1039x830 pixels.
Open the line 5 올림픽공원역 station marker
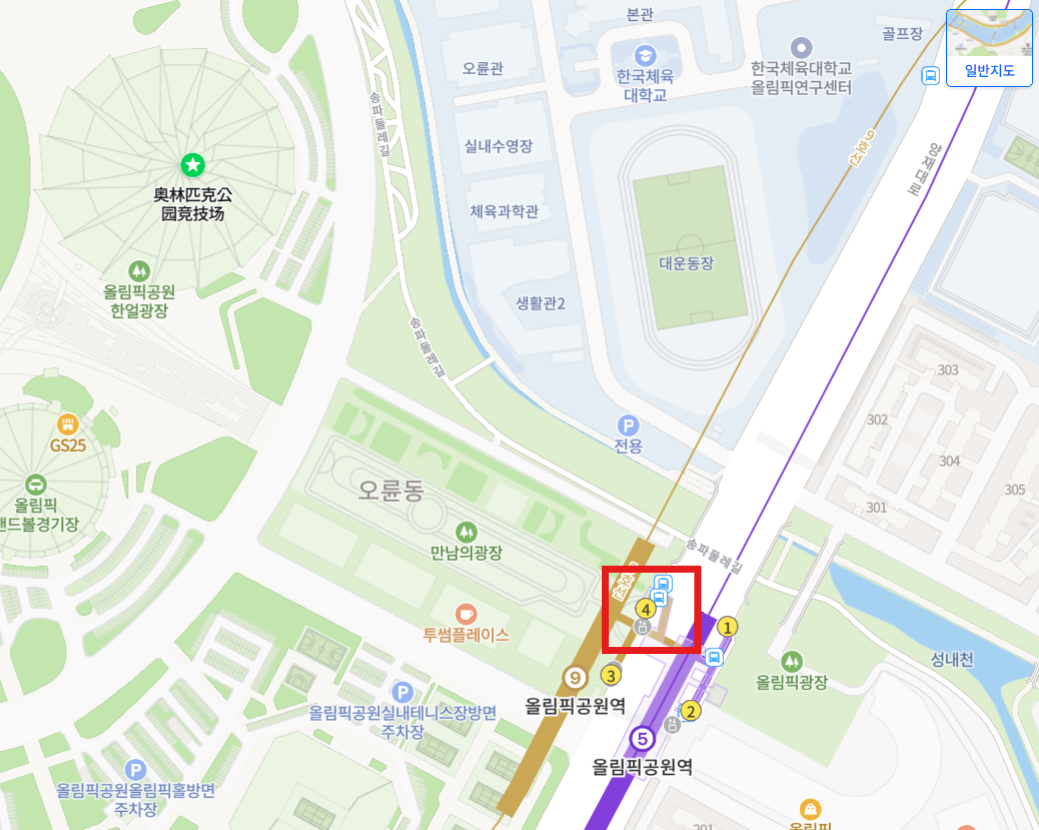(644, 740)
